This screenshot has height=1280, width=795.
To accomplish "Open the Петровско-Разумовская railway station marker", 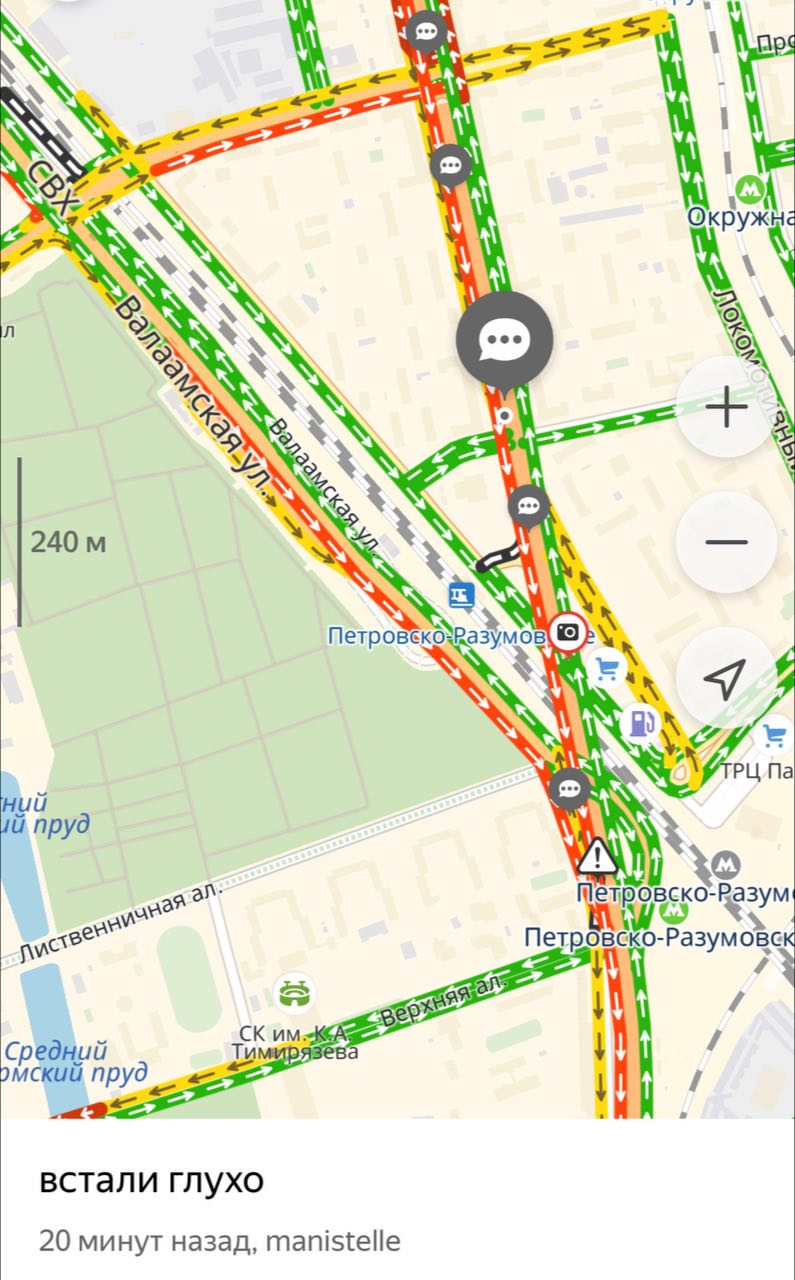I will click(x=461, y=597).
